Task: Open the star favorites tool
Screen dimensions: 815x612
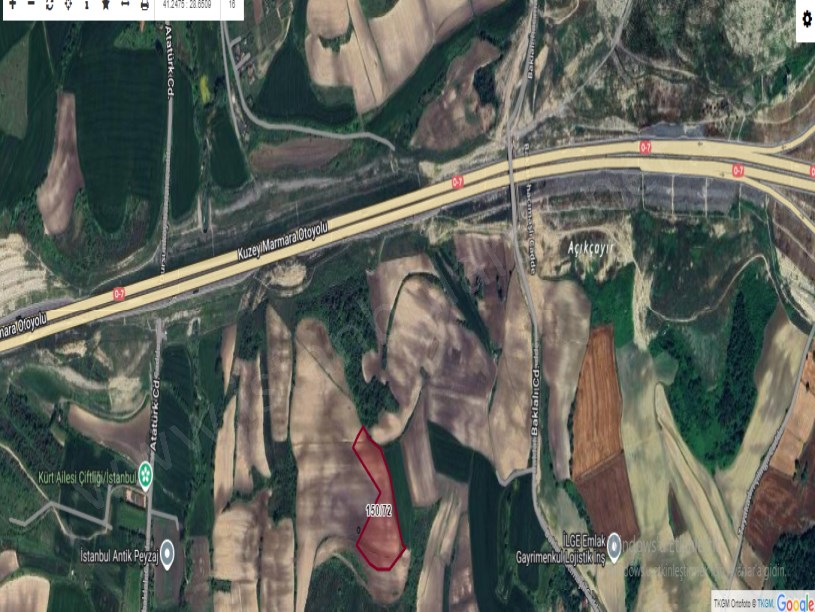Action: tap(105, 5)
